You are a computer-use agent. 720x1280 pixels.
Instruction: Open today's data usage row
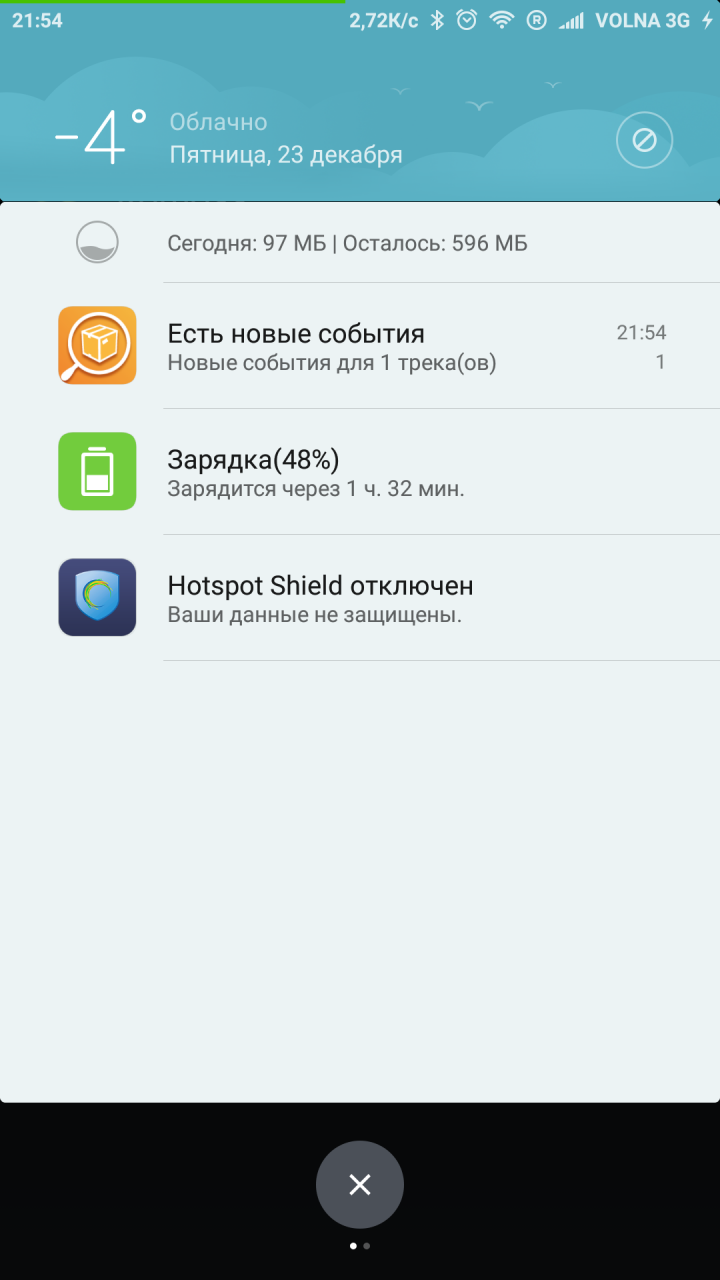click(x=347, y=243)
